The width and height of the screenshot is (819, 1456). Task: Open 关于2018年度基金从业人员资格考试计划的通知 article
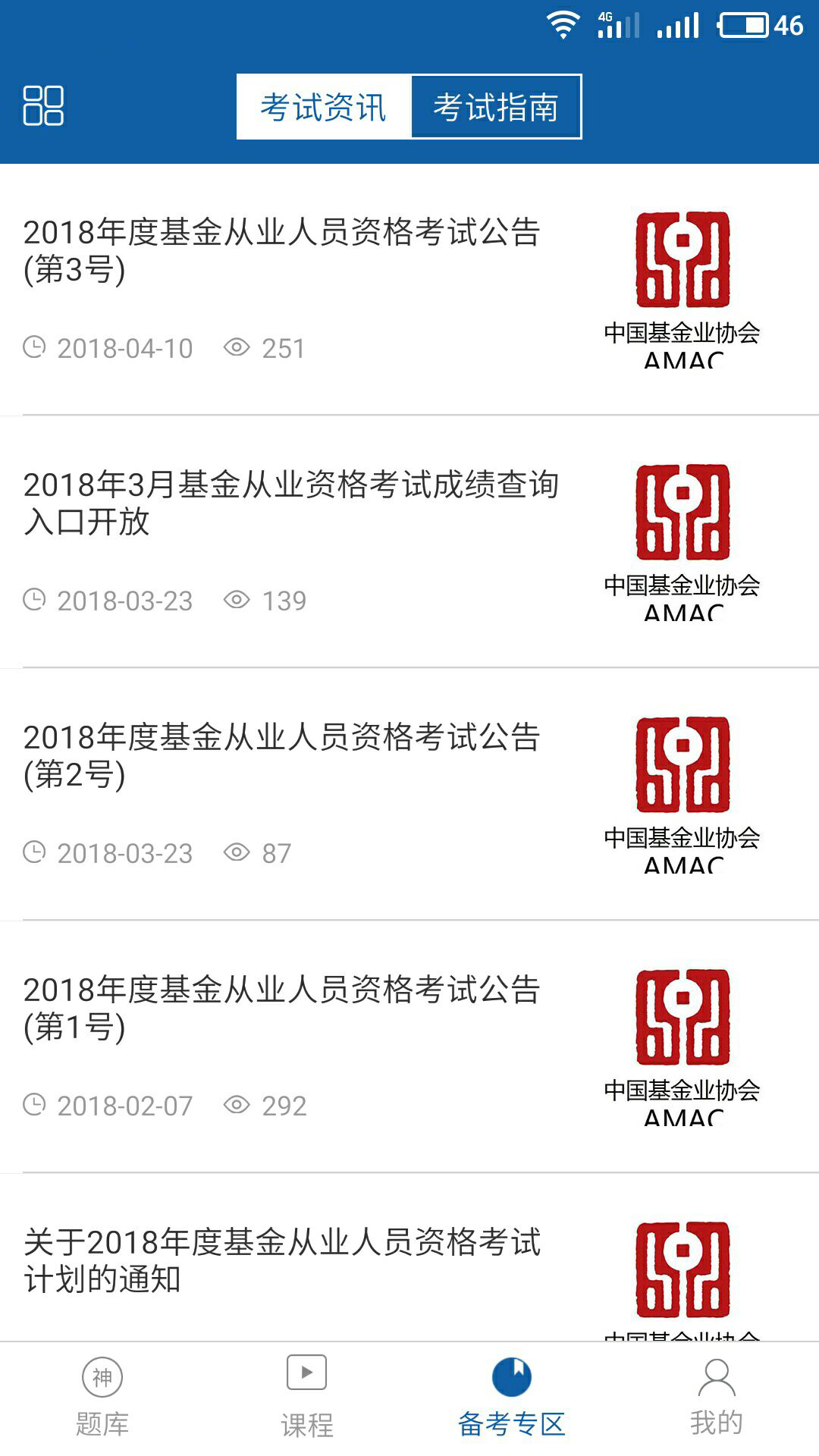(282, 1261)
